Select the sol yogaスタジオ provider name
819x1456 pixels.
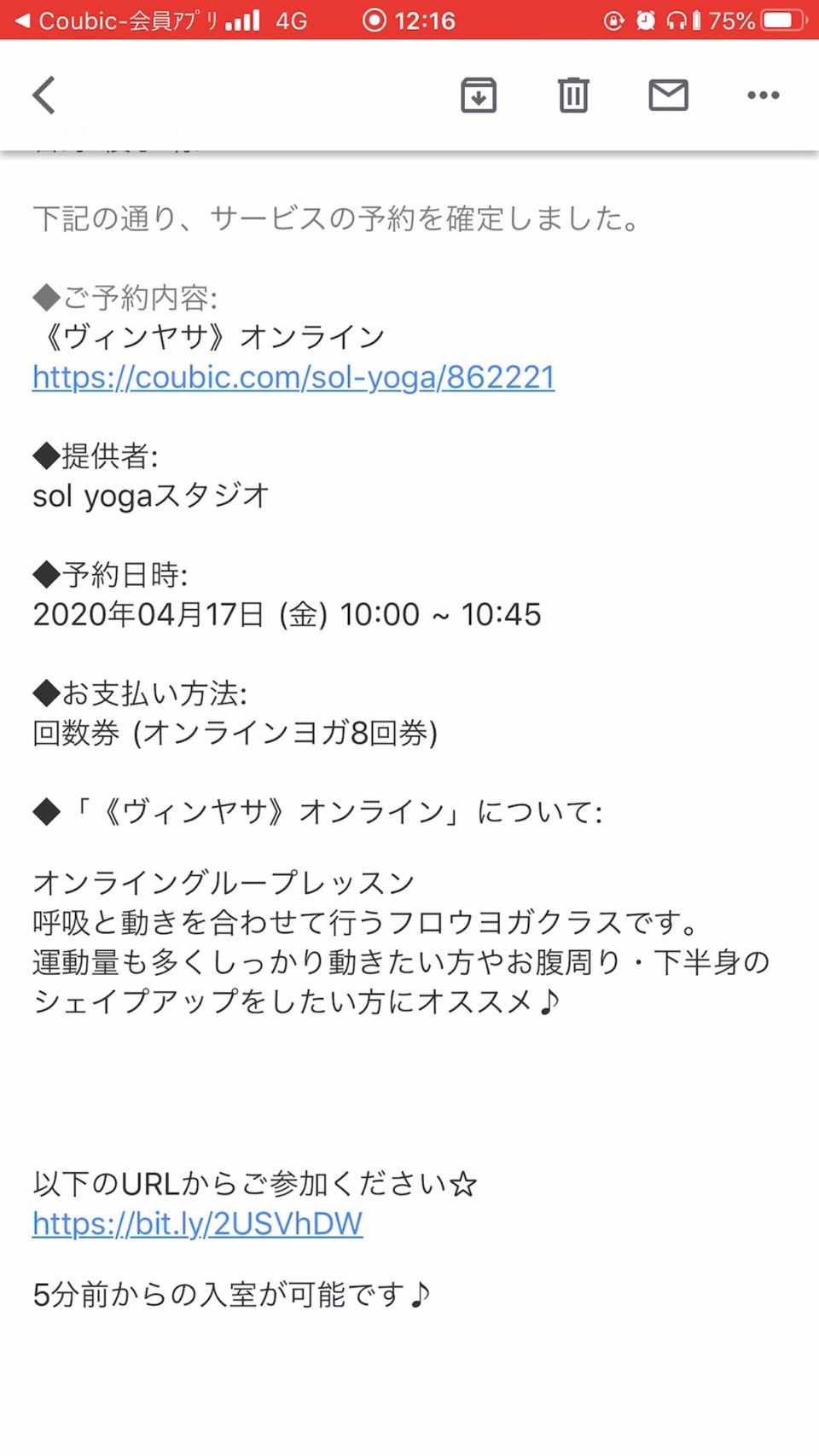150,495
